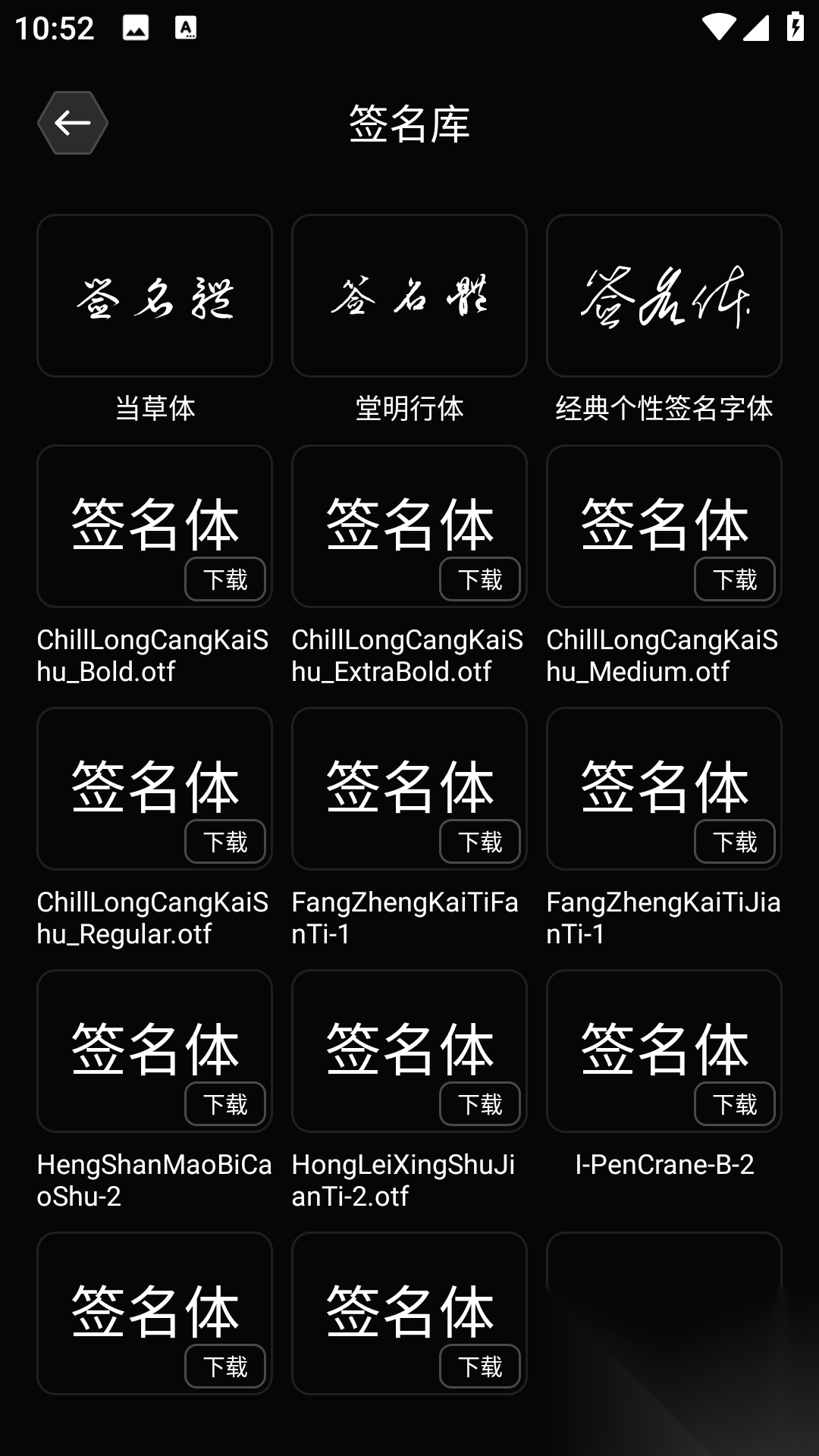
Task: Download HengShanMaoBiCaoShu-2 font
Action: tap(225, 1104)
